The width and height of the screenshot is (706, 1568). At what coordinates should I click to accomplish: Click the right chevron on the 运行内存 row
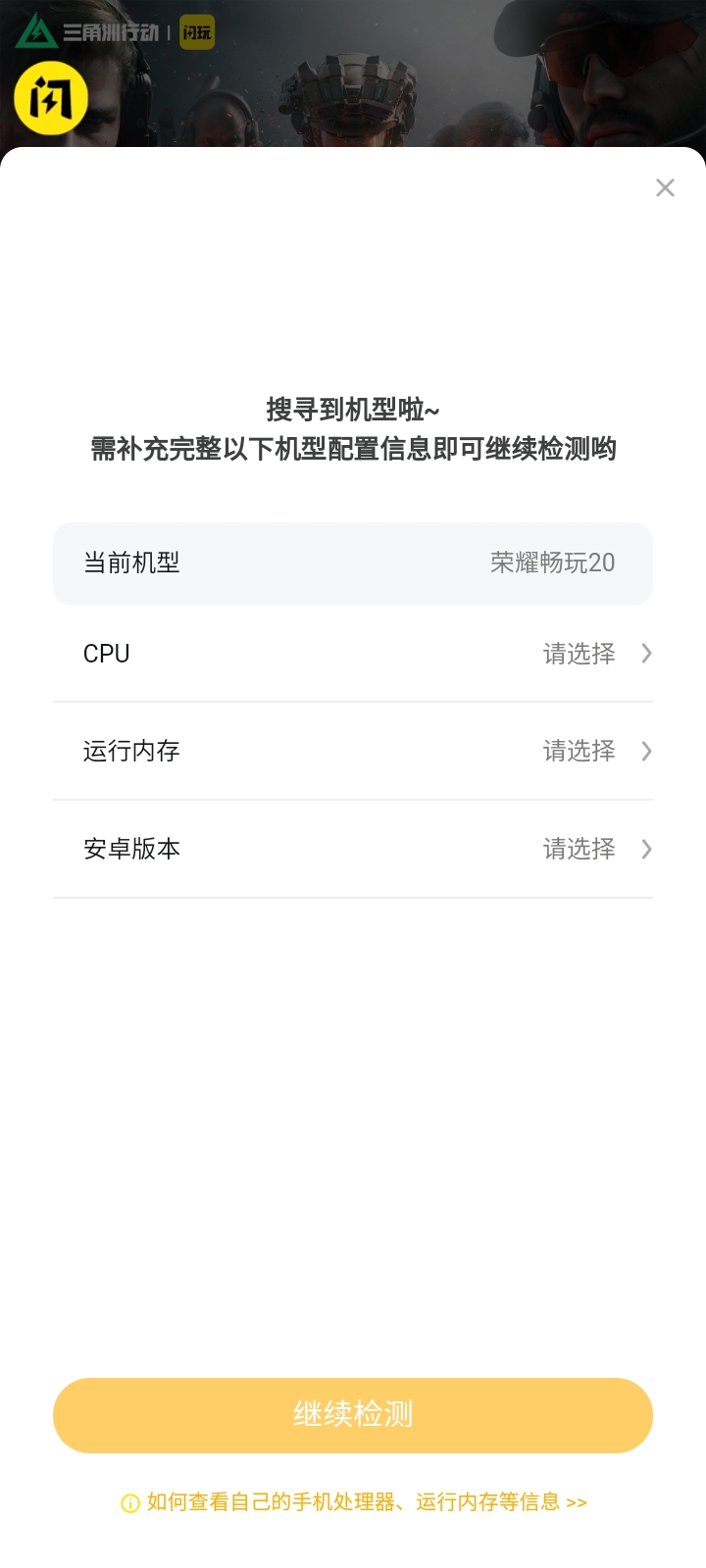click(645, 752)
